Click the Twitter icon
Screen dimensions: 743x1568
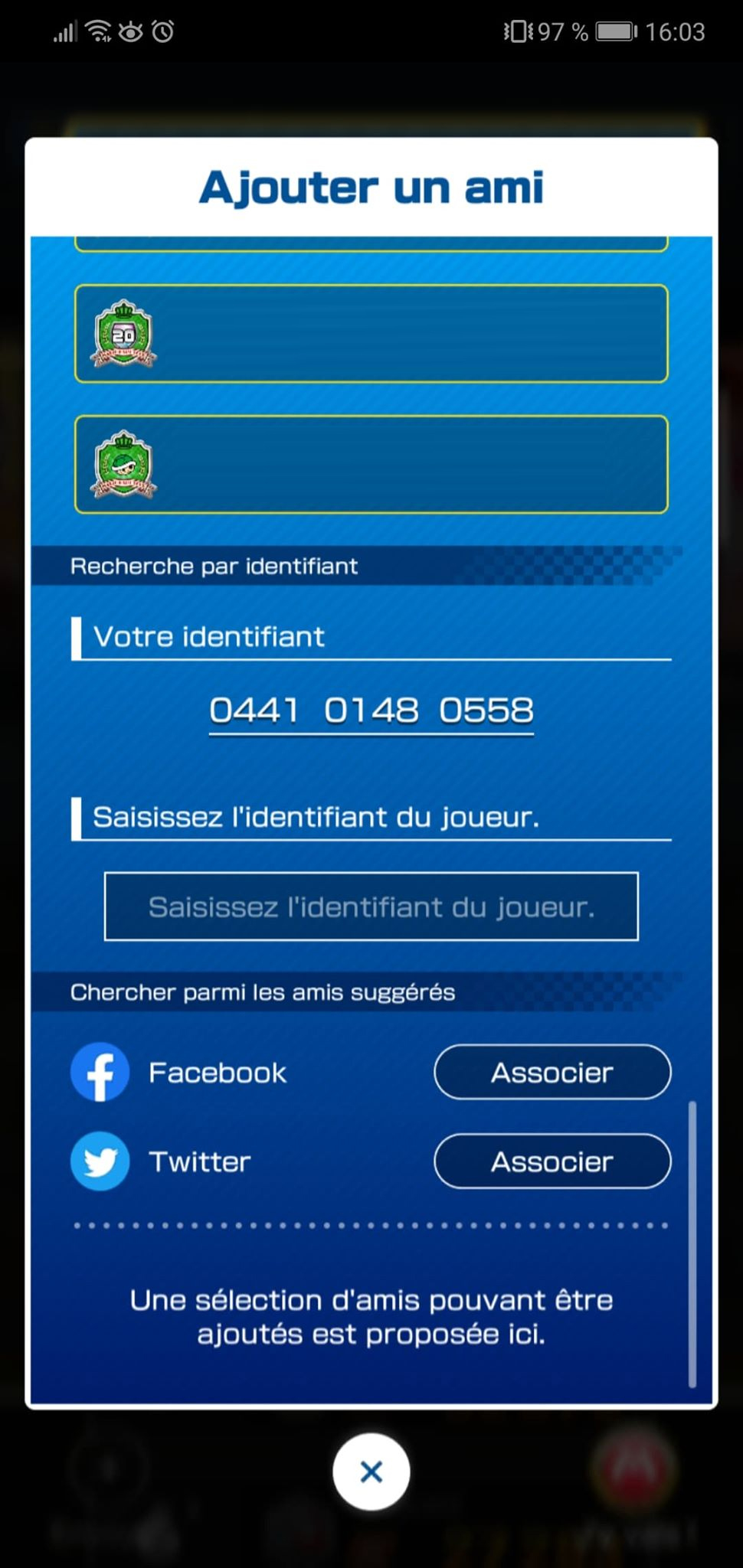click(x=99, y=1161)
